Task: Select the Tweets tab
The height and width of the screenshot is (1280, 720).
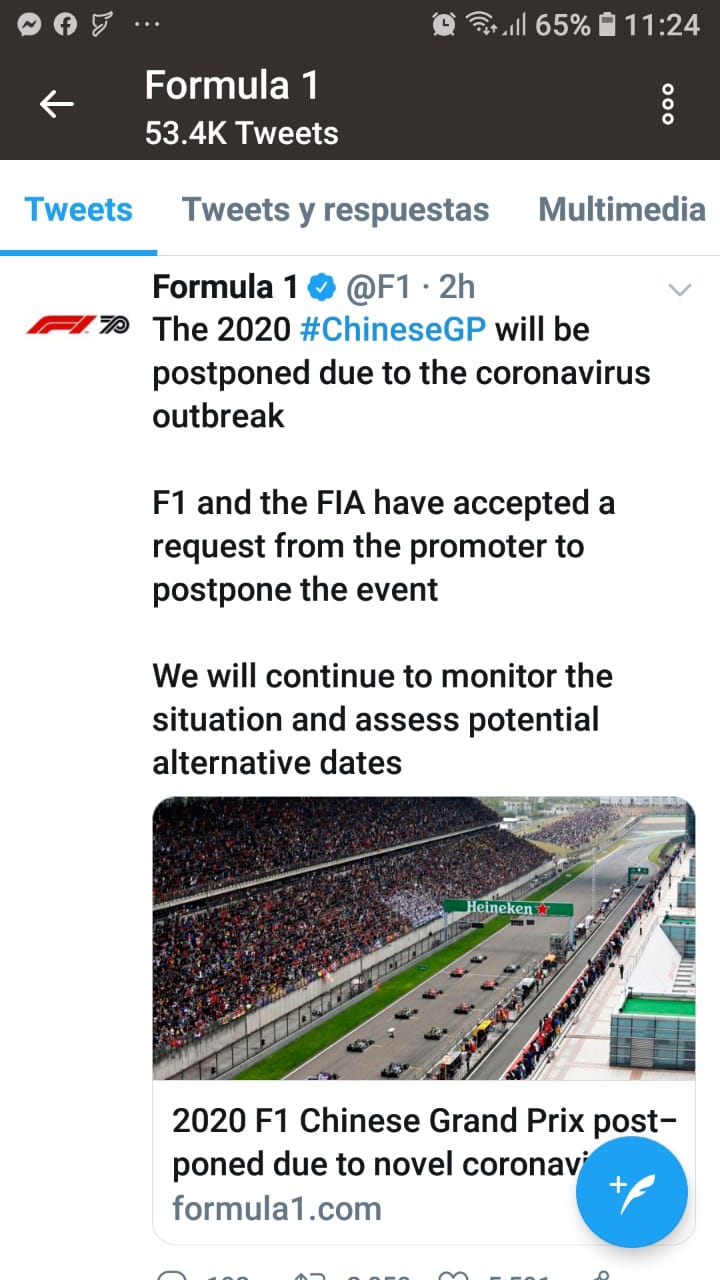Action: [78, 210]
